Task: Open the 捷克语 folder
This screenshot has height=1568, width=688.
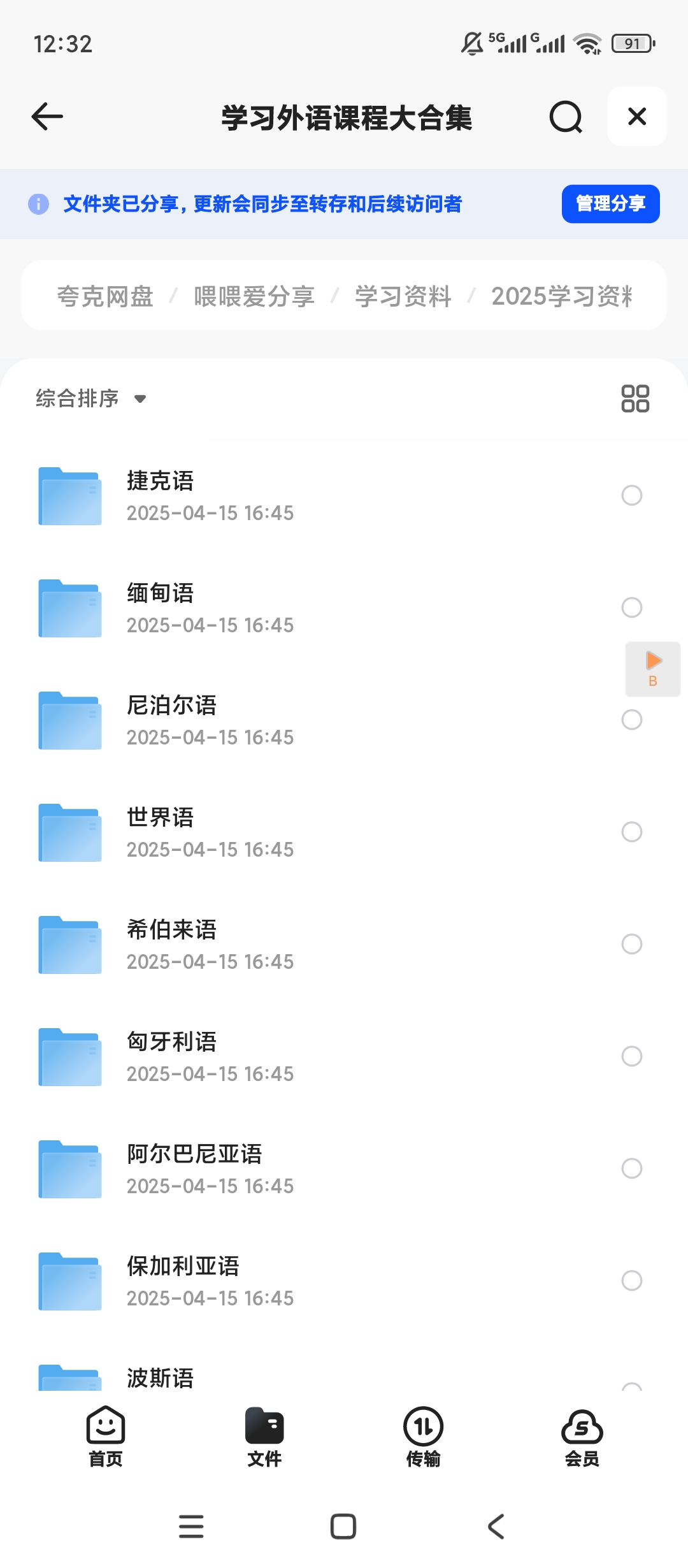Action: tap(210, 495)
